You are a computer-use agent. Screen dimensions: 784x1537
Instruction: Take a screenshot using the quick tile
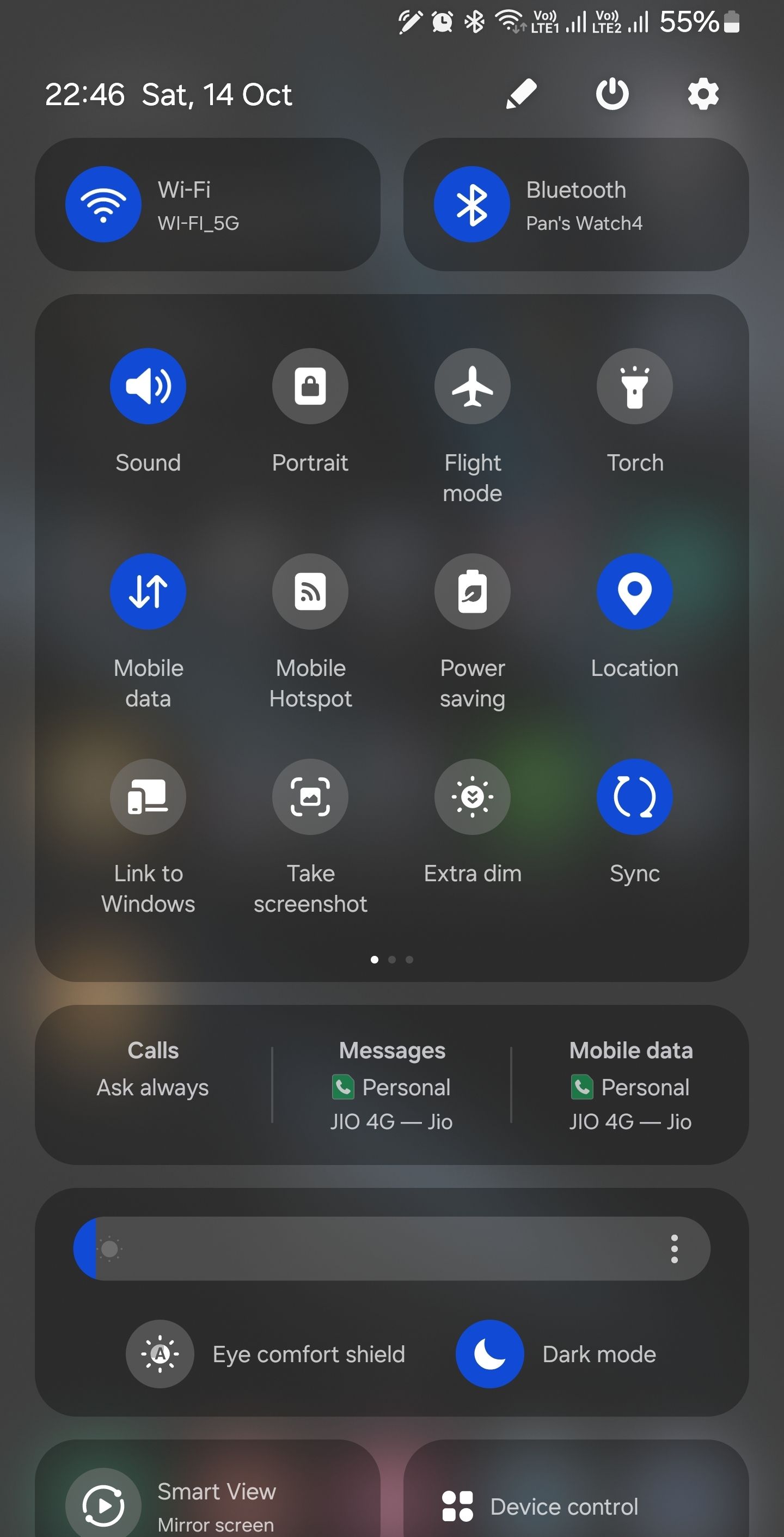[x=310, y=797]
